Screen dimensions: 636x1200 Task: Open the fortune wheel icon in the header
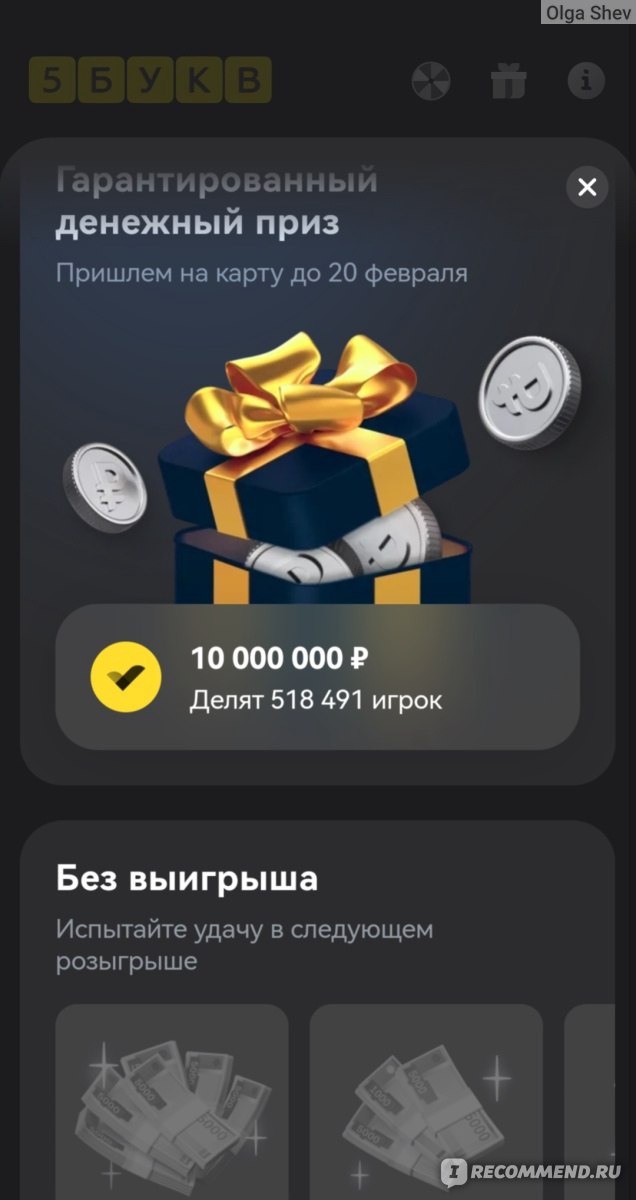[x=430, y=81]
